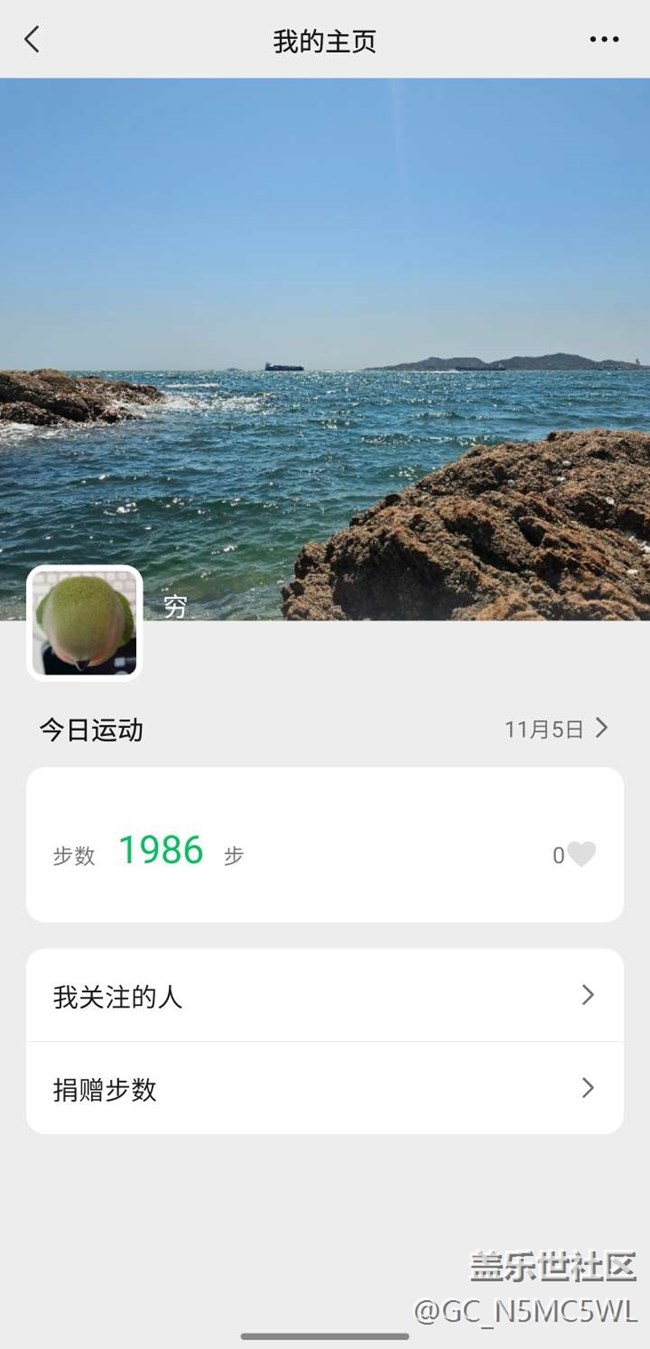Open the three-dot overflow menu
This screenshot has width=650, height=1349.
pos(604,40)
